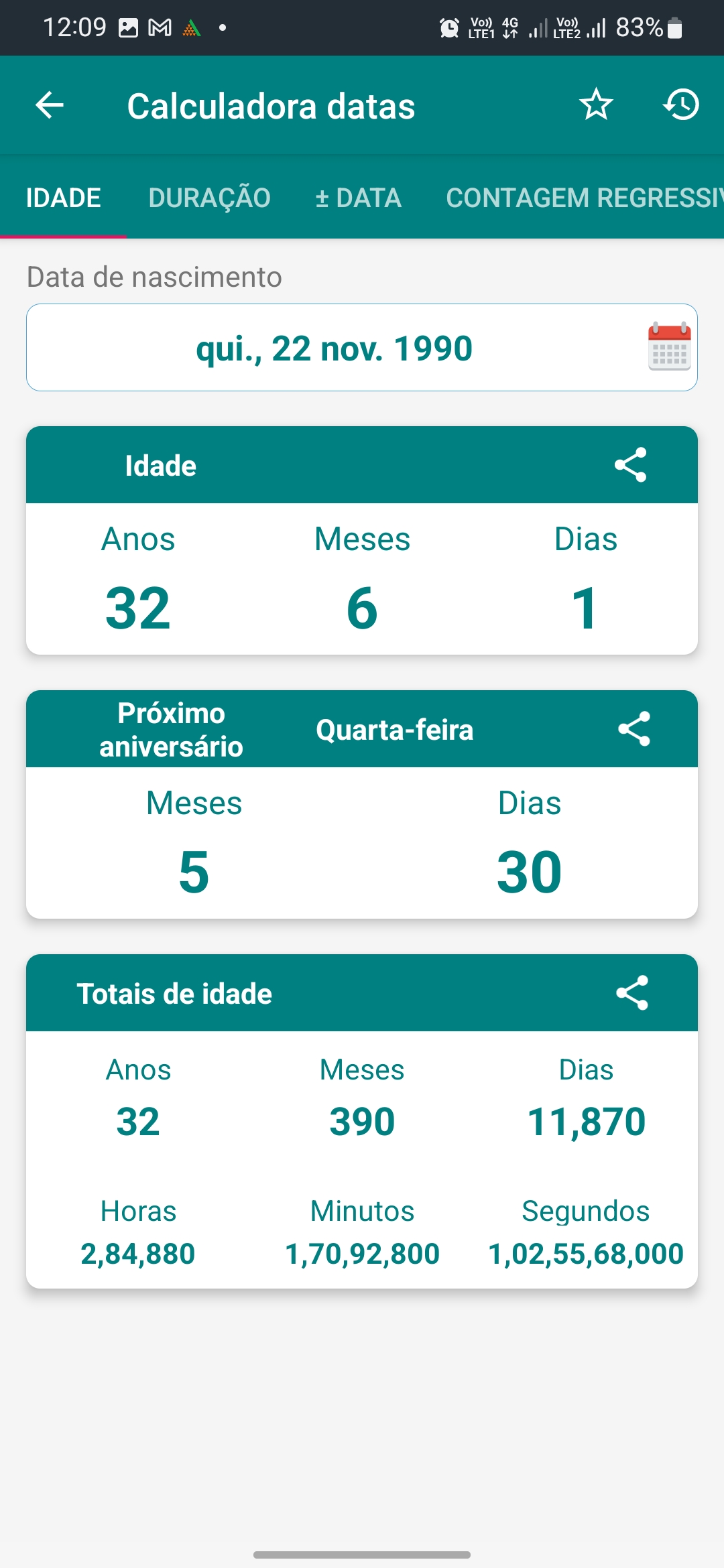724x1568 pixels.
Task: Tap the favorite star icon
Action: 596,105
